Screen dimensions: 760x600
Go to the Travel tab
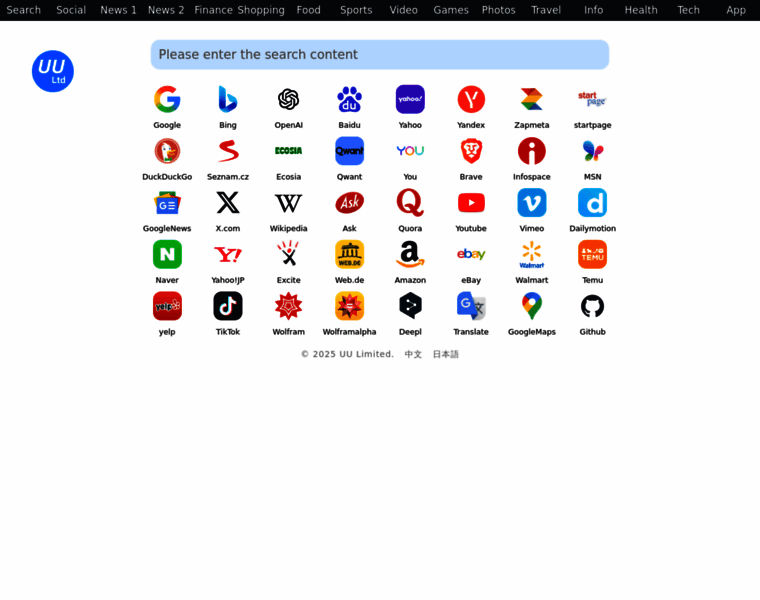click(x=546, y=10)
